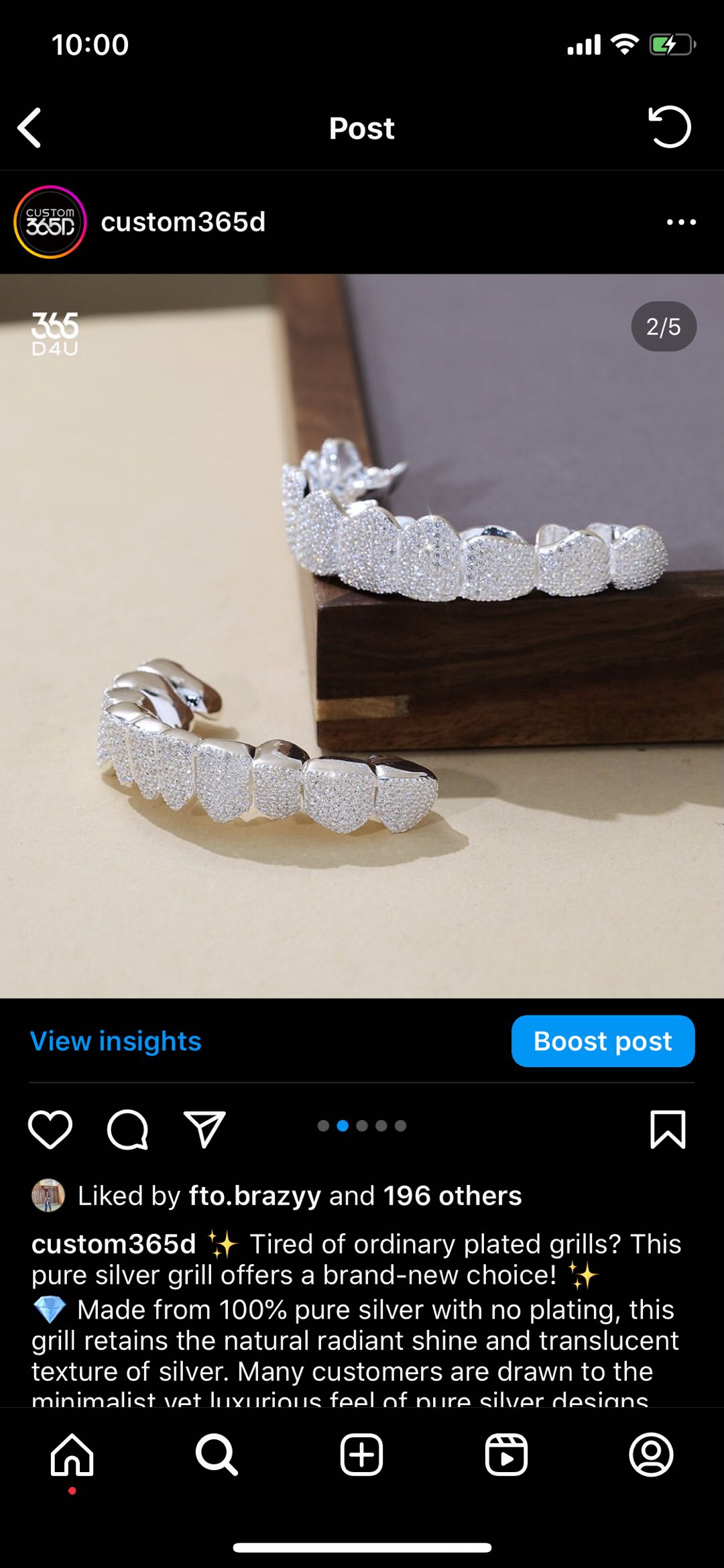
Task: Create a new post with plus tab
Action: (x=361, y=1455)
